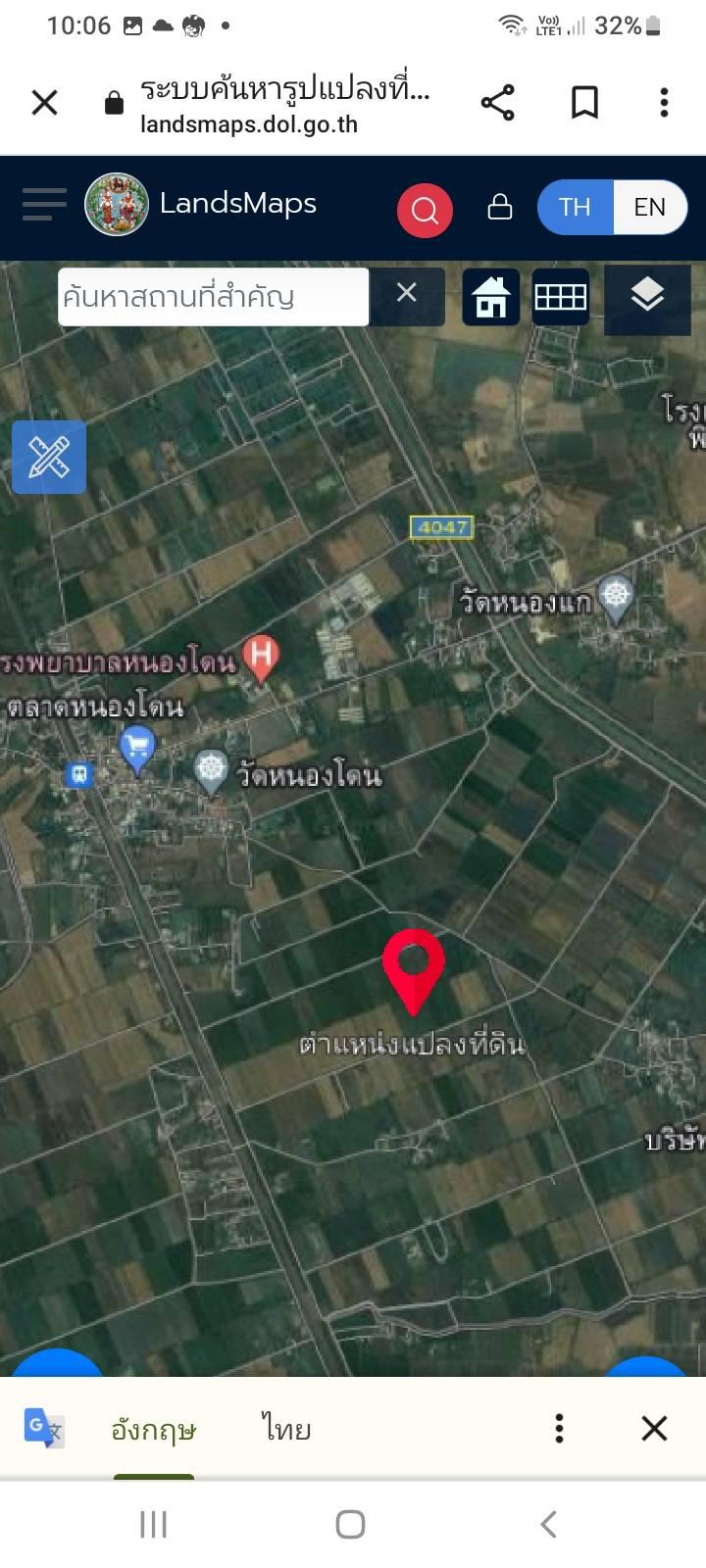
Task: Open the measurement drawing tool
Action: coord(49,458)
